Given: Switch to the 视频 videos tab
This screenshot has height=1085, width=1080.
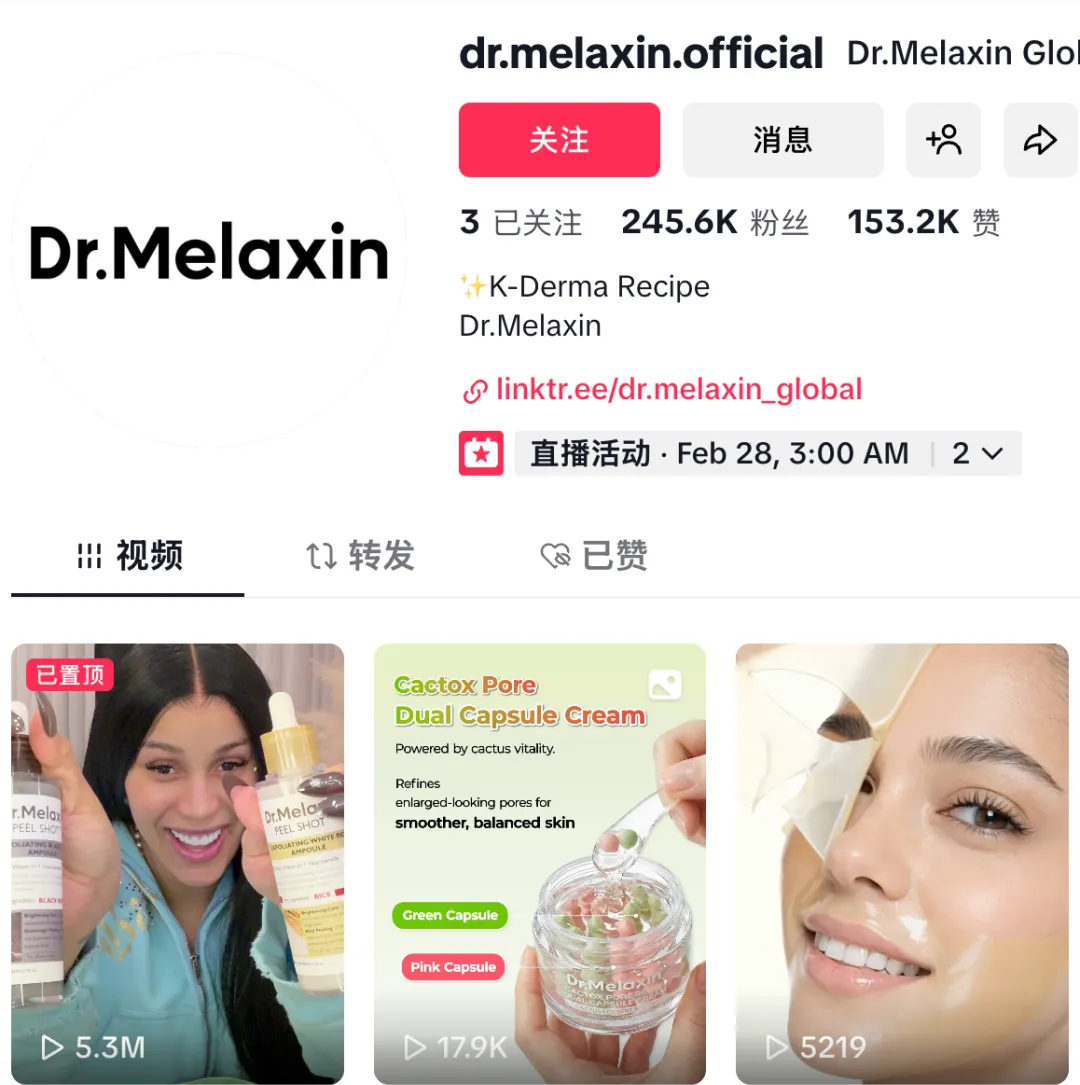Looking at the screenshot, I should pyautogui.click(x=129, y=556).
